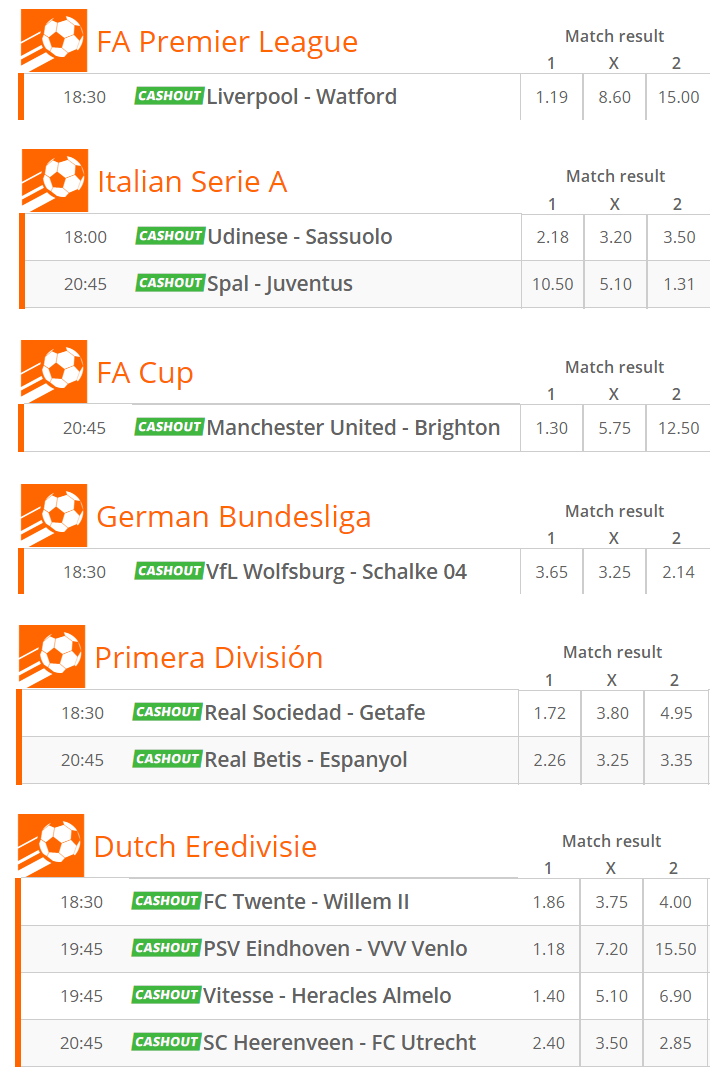
Task: Open the PSV Eindhoven - VVV Venlo match
Action: (x=335, y=949)
